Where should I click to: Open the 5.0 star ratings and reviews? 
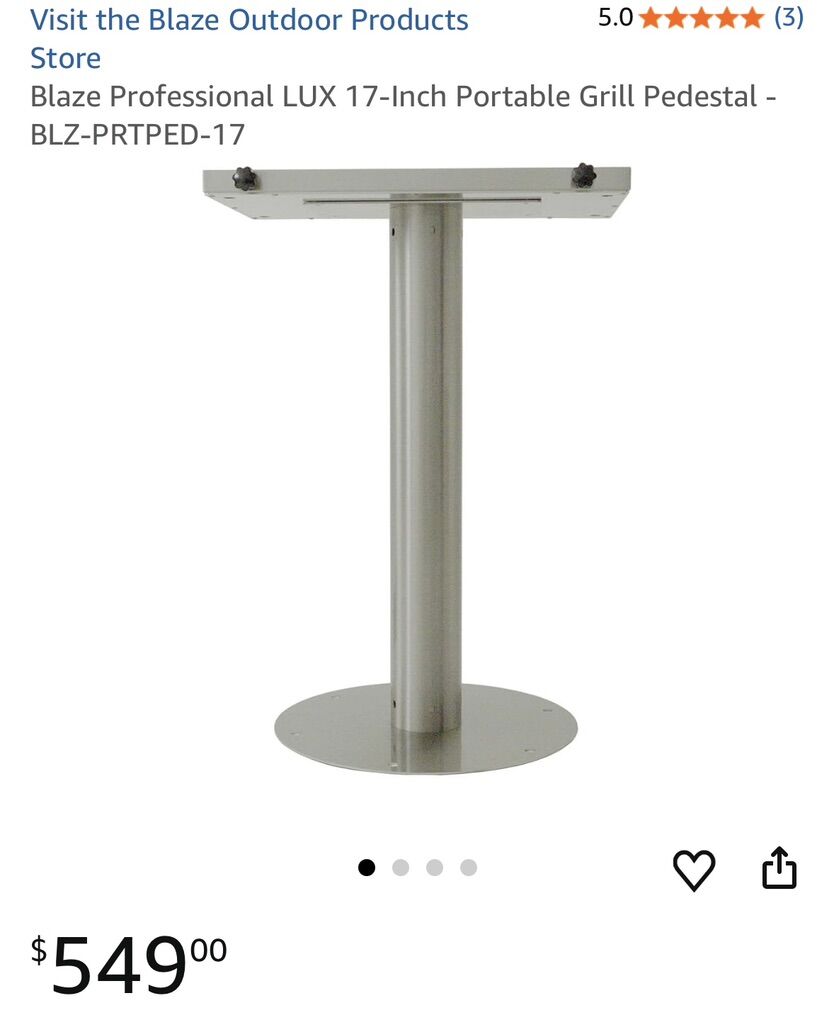(x=700, y=18)
